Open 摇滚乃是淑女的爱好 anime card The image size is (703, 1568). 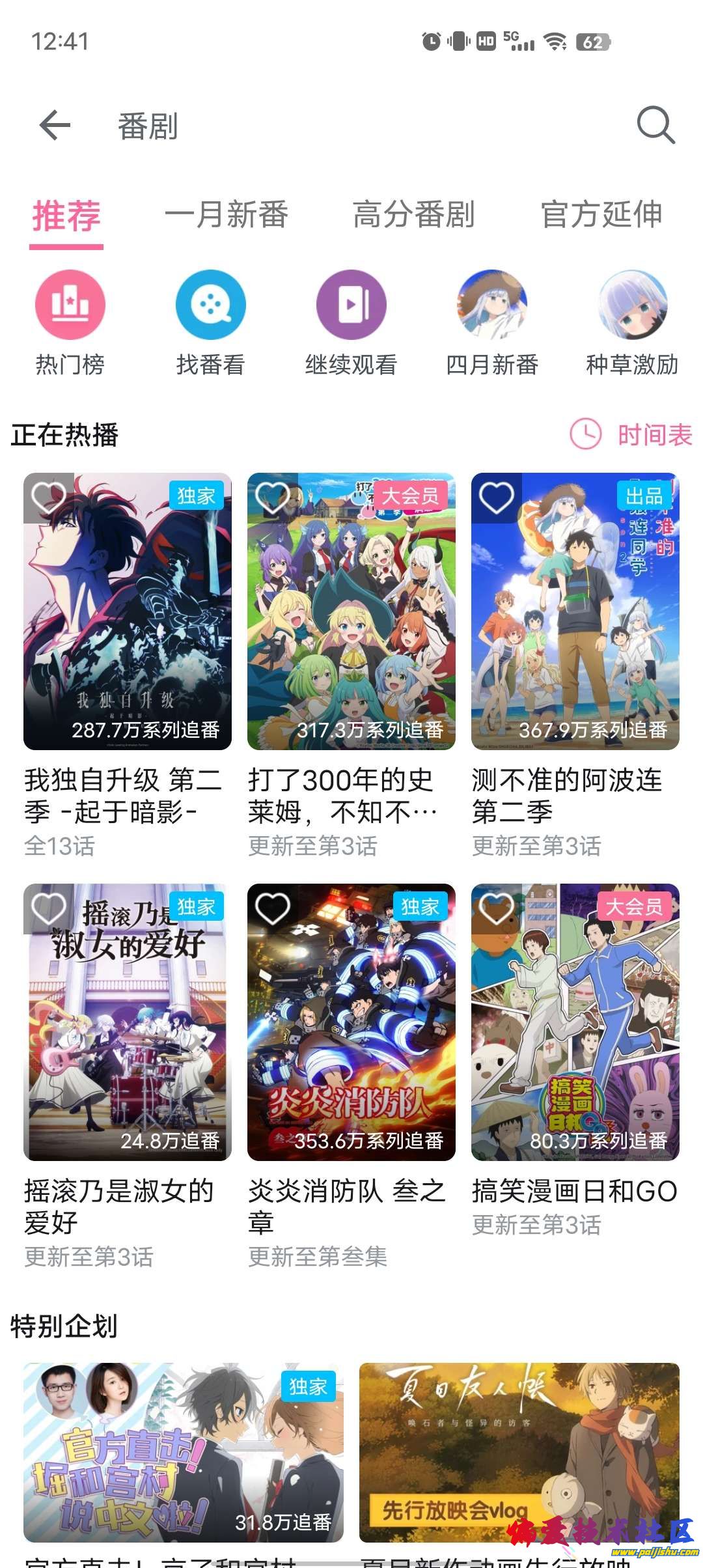pyautogui.click(x=128, y=1022)
